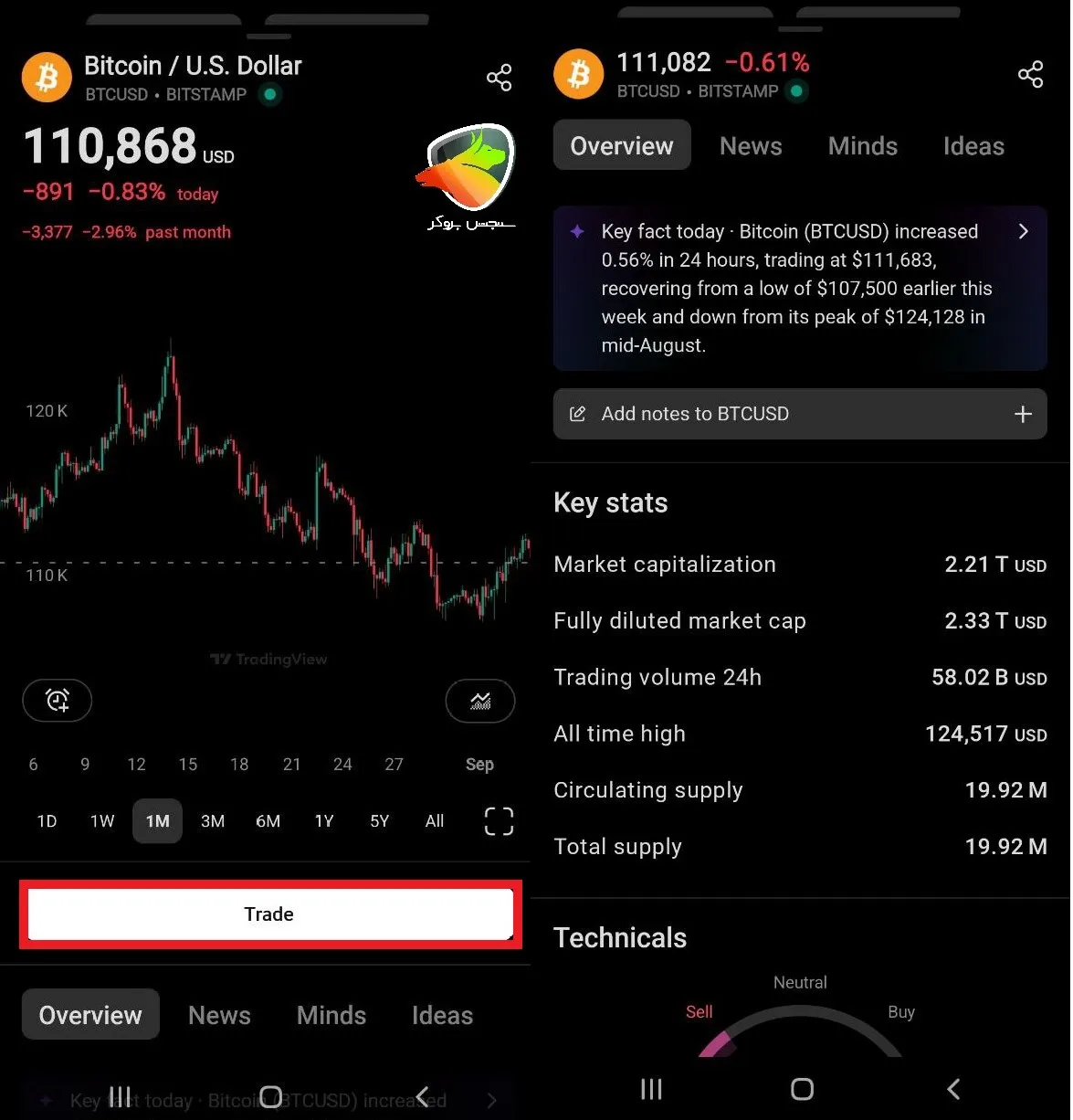Select the All time range
The height and width of the screenshot is (1120, 1073).
click(435, 821)
